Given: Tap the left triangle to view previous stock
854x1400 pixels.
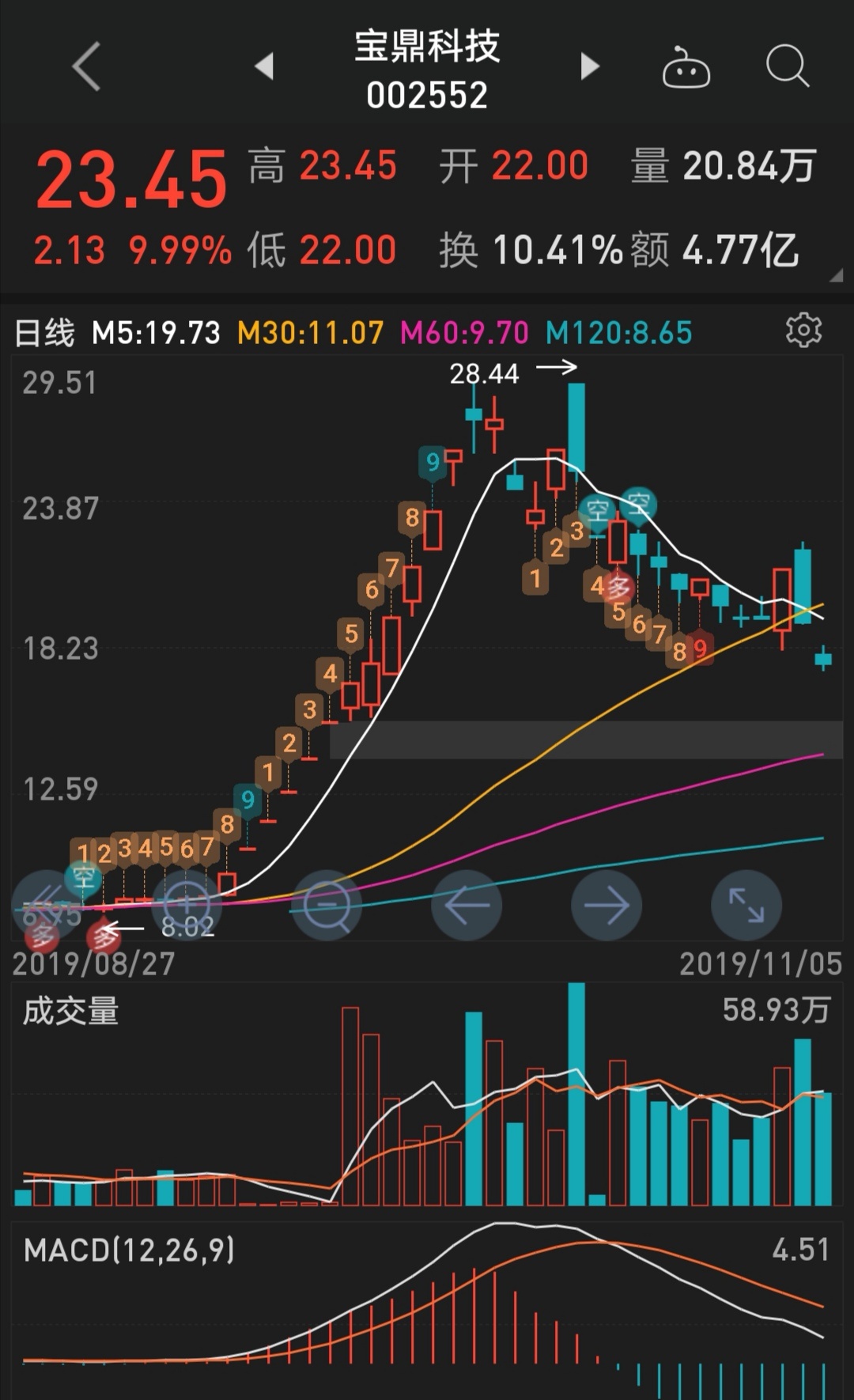Looking at the screenshot, I should point(266,67).
